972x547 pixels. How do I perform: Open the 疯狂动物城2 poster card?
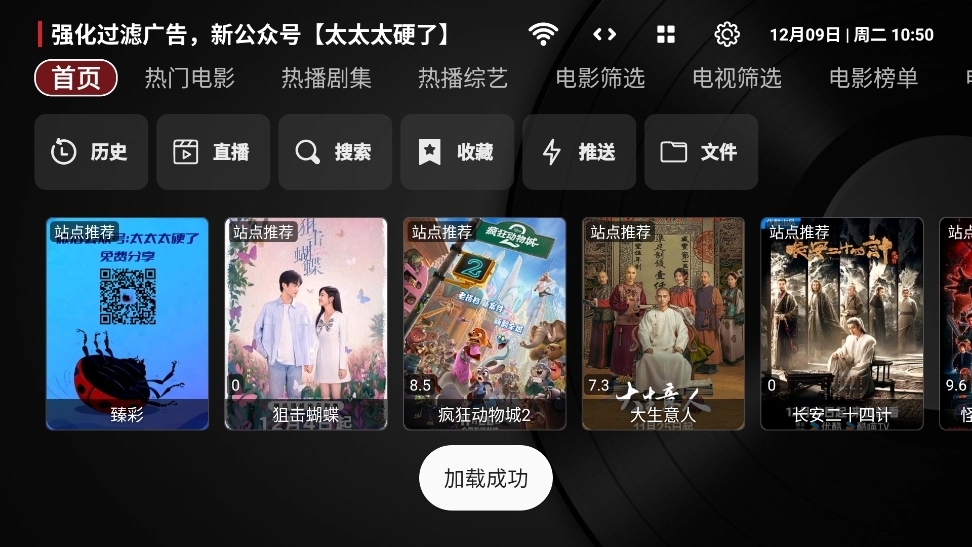(484, 323)
